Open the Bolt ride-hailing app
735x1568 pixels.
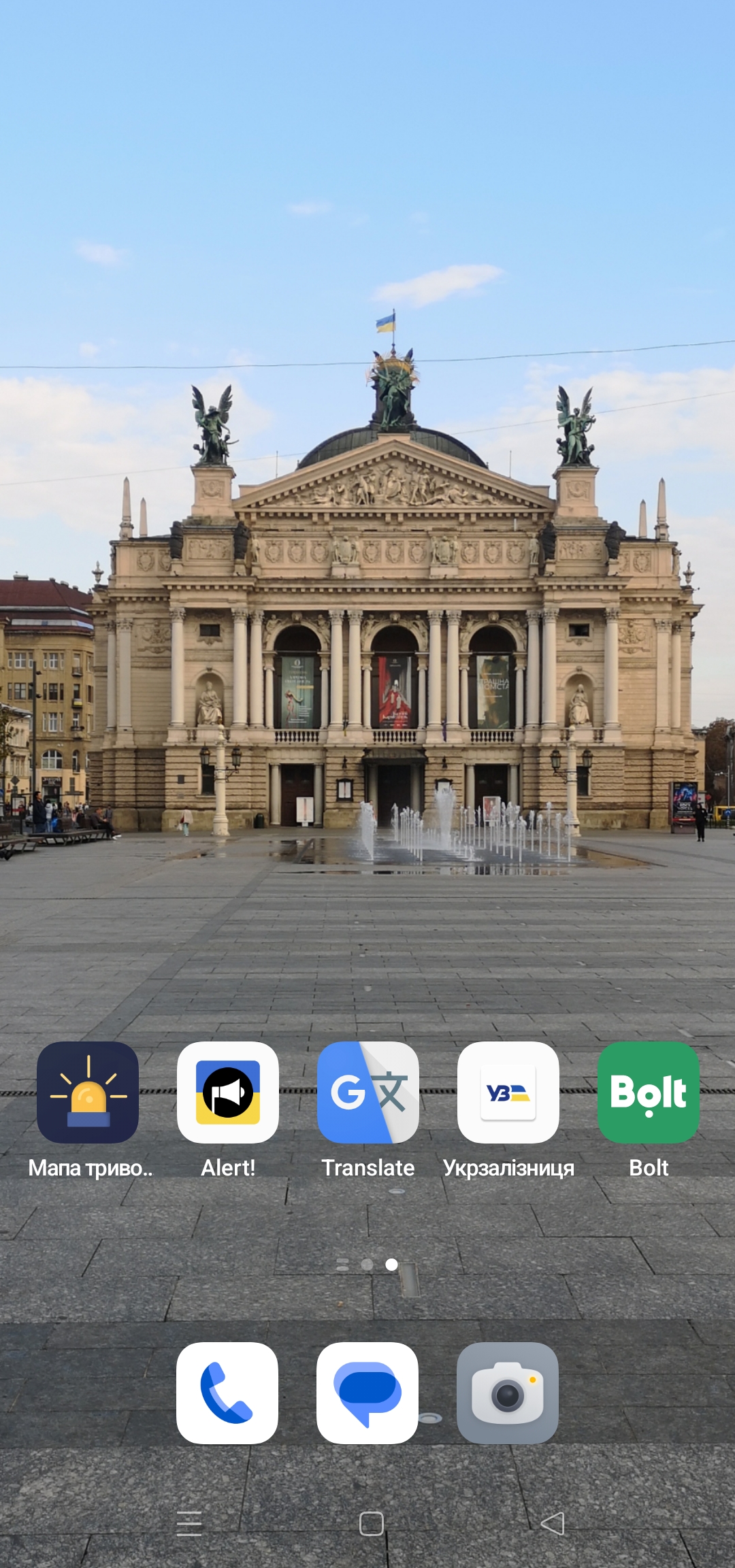(x=648, y=1093)
